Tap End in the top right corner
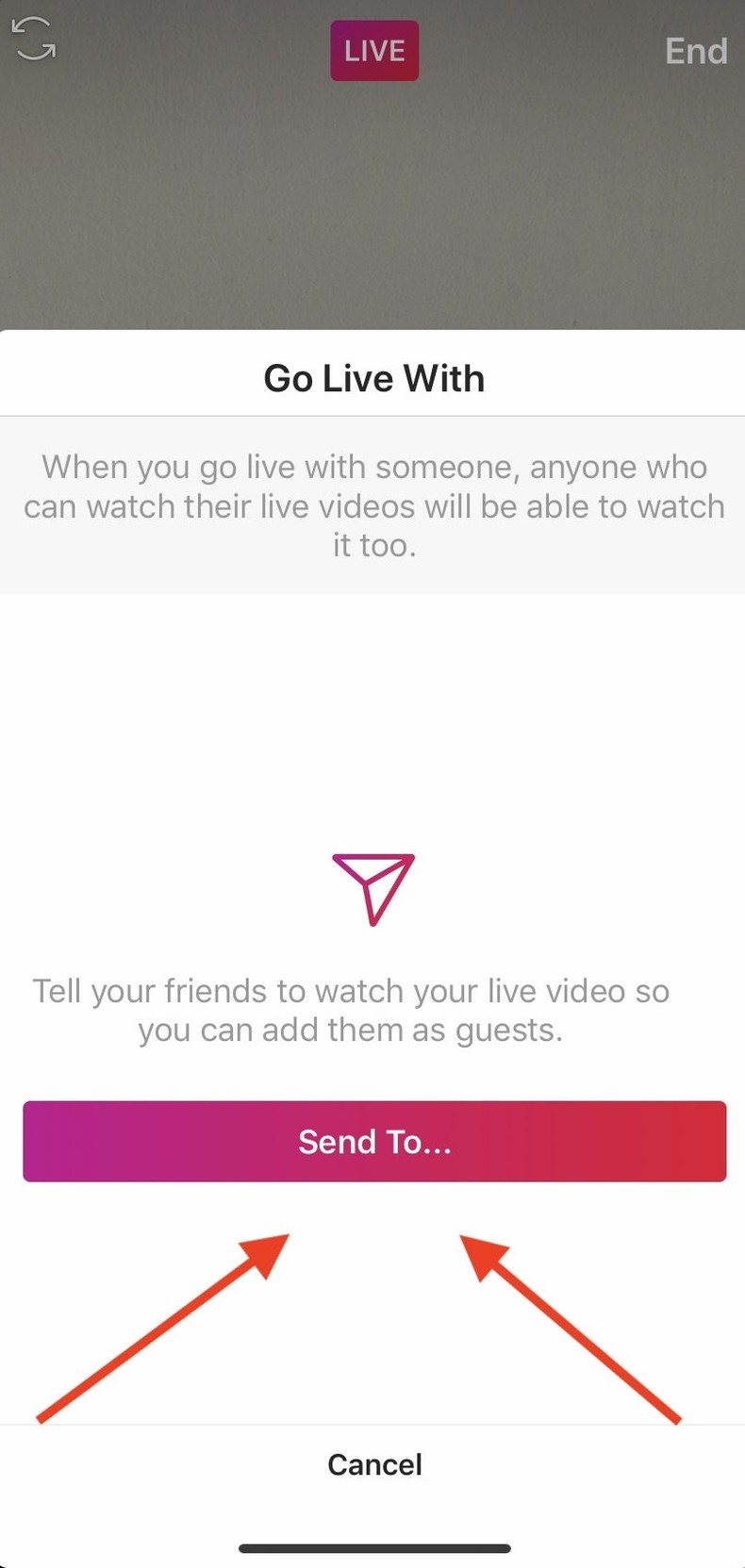The width and height of the screenshot is (745, 1568). point(697,52)
